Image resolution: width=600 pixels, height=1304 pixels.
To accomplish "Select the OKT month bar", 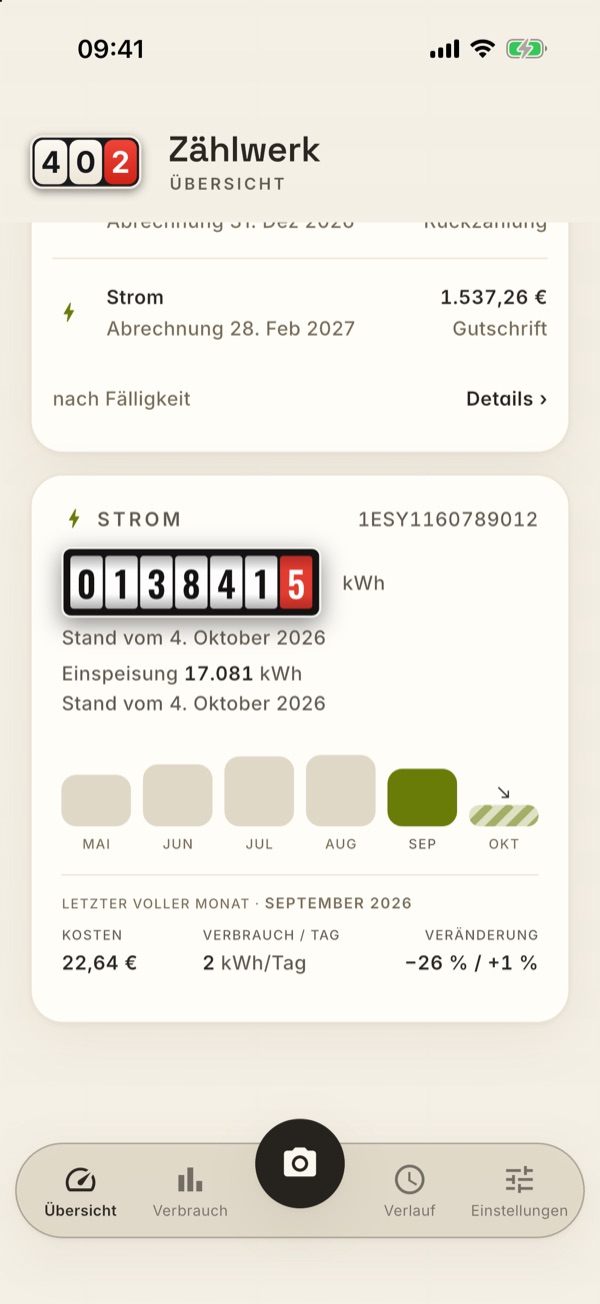I will click(504, 815).
